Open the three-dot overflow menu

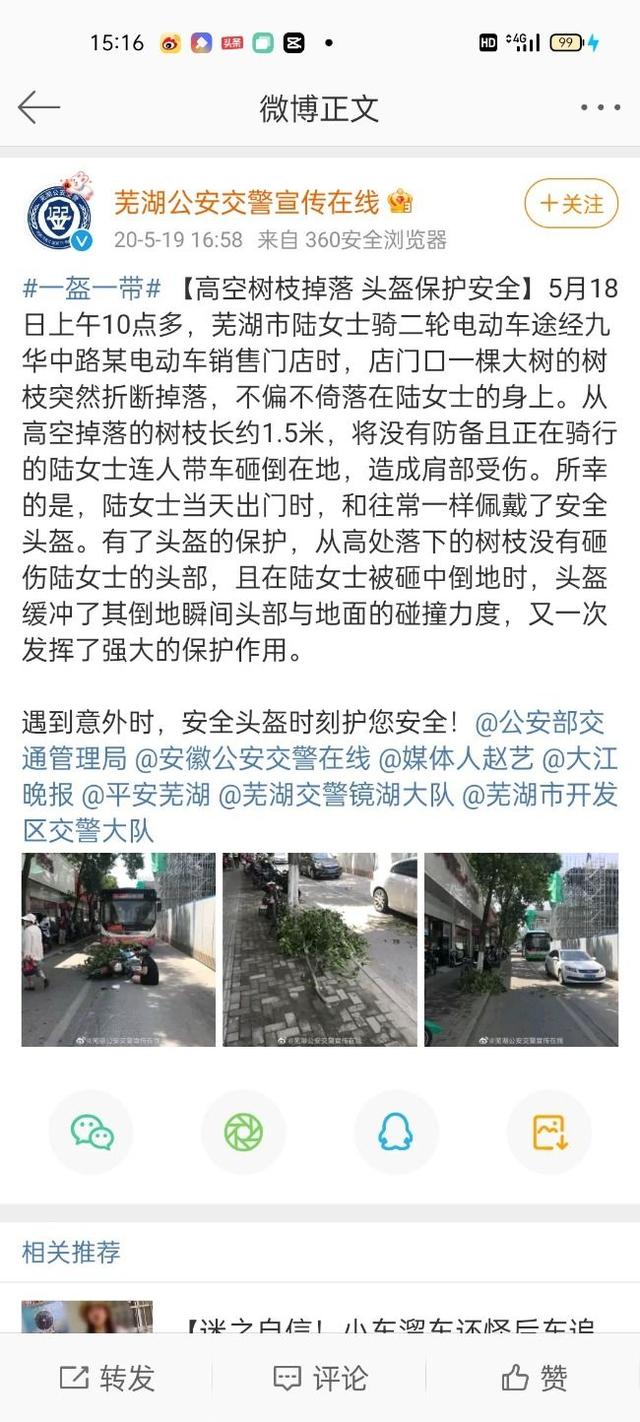coord(600,108)
